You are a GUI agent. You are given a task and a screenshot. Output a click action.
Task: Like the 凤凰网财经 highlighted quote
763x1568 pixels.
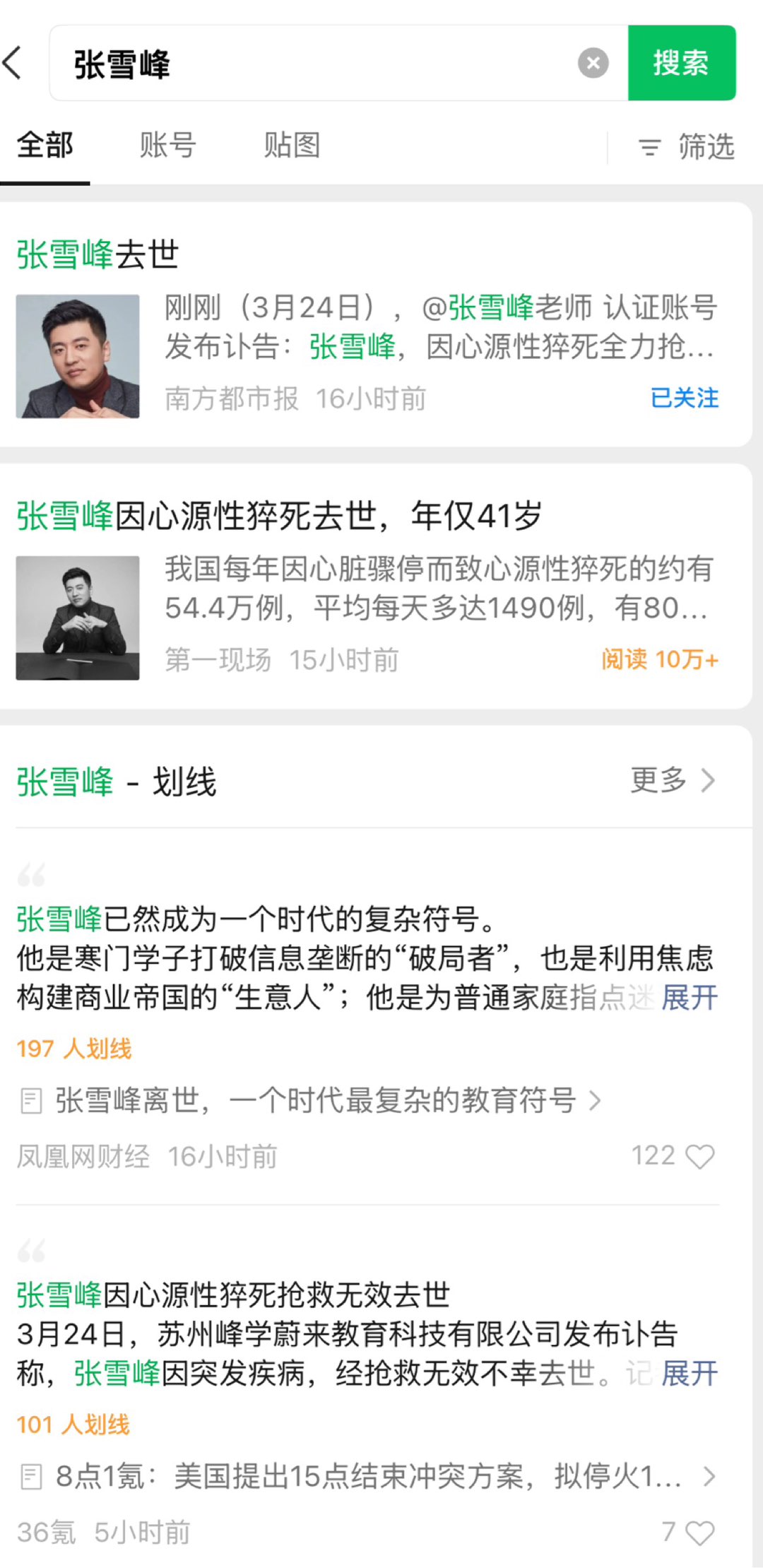(699, 1156)
